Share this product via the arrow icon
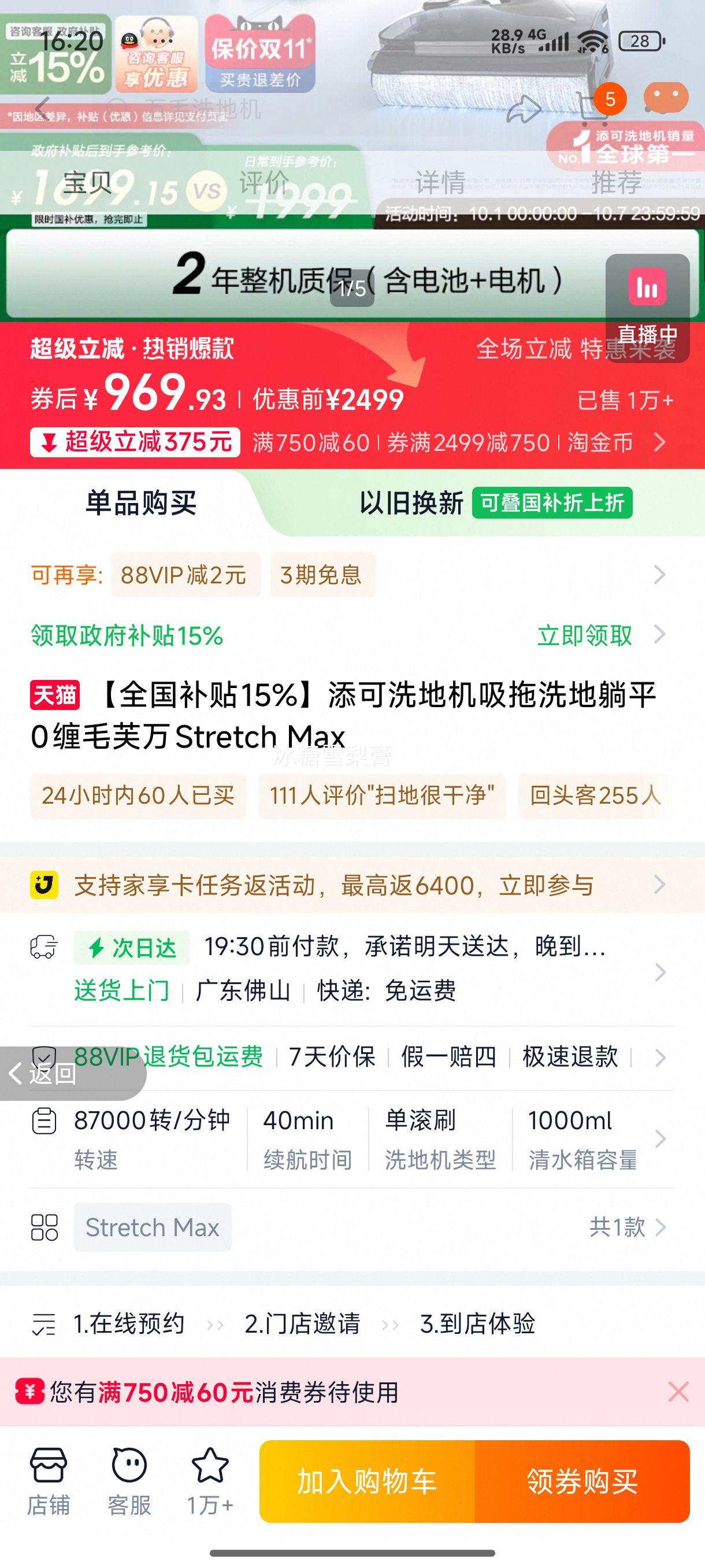705x1568 pixels. (523, 110)
